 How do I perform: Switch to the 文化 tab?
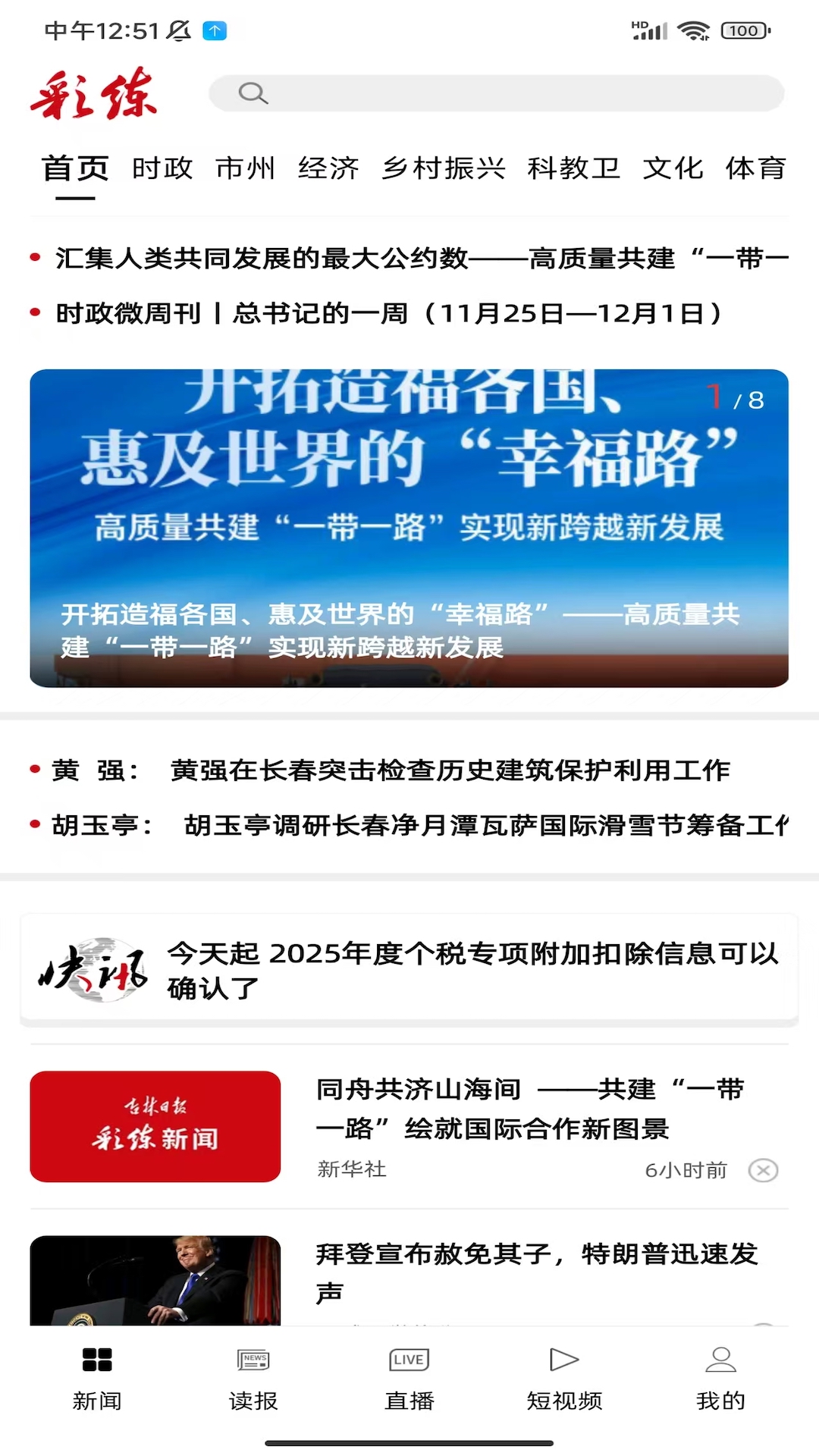coord(673,168)
